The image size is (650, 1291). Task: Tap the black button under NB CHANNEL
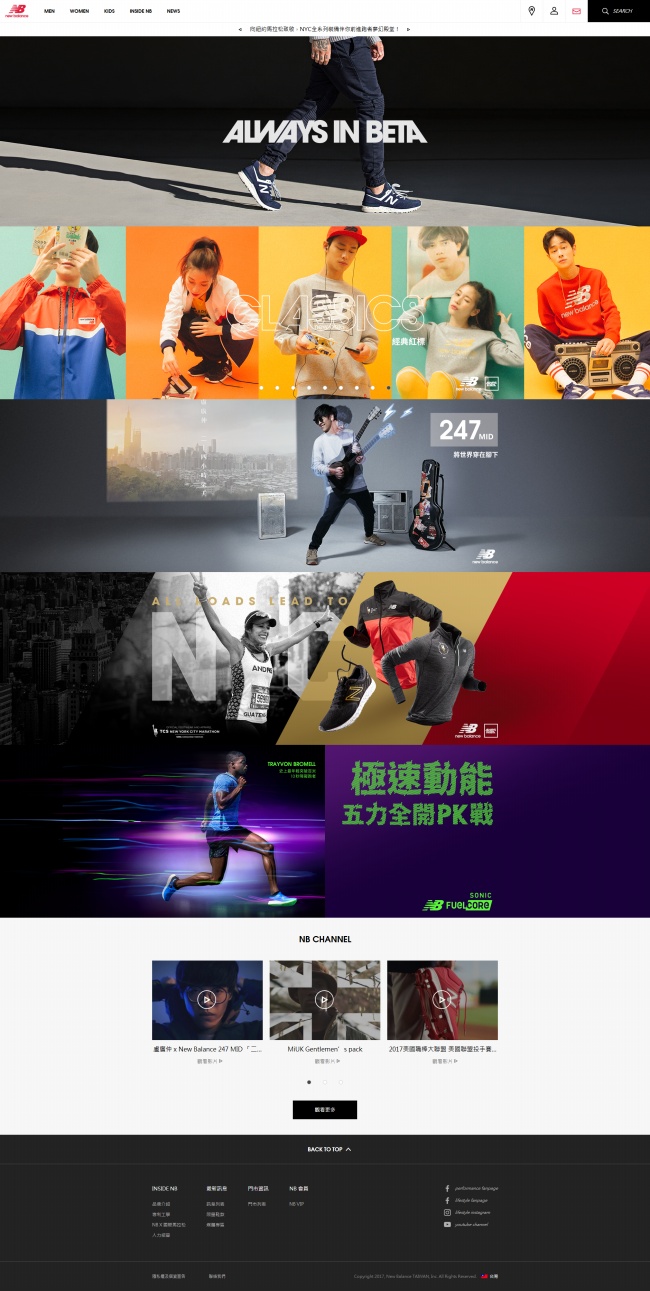coord(325,1110)
